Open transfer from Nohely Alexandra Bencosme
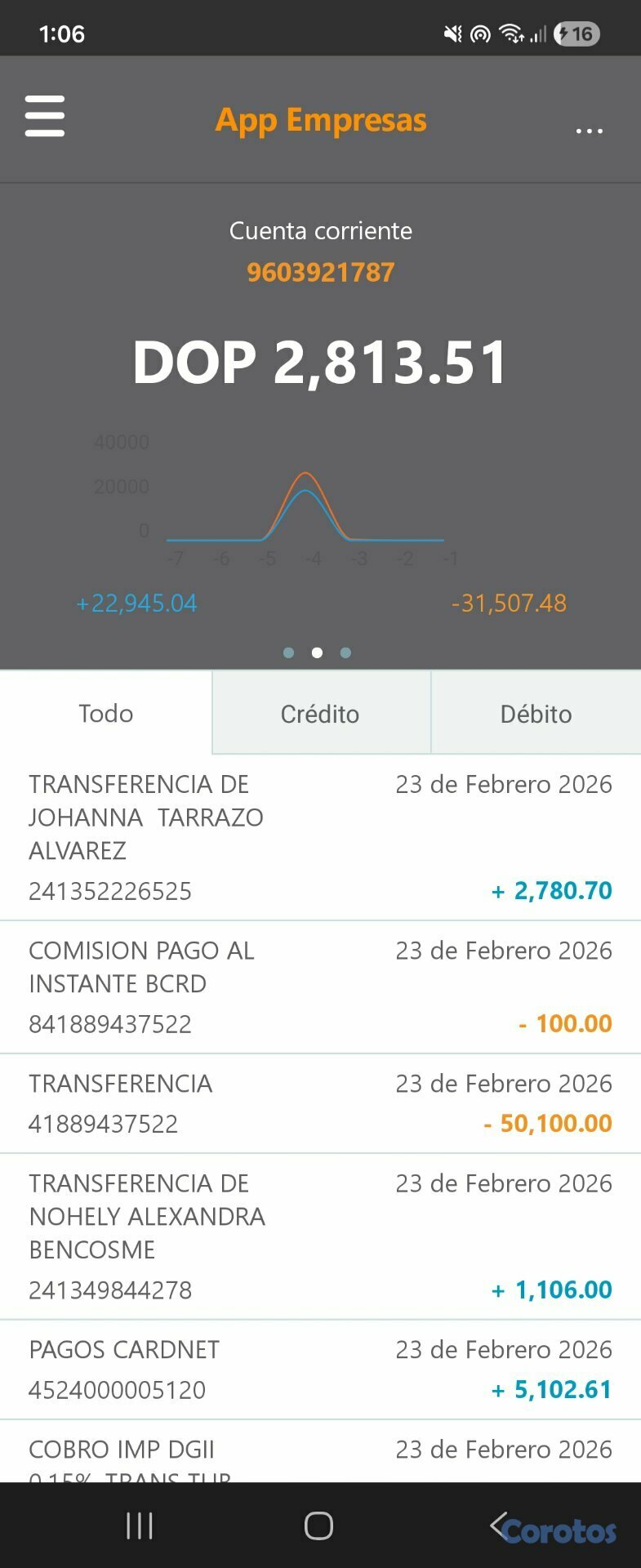641x1568 pixels. point(320,1236)
